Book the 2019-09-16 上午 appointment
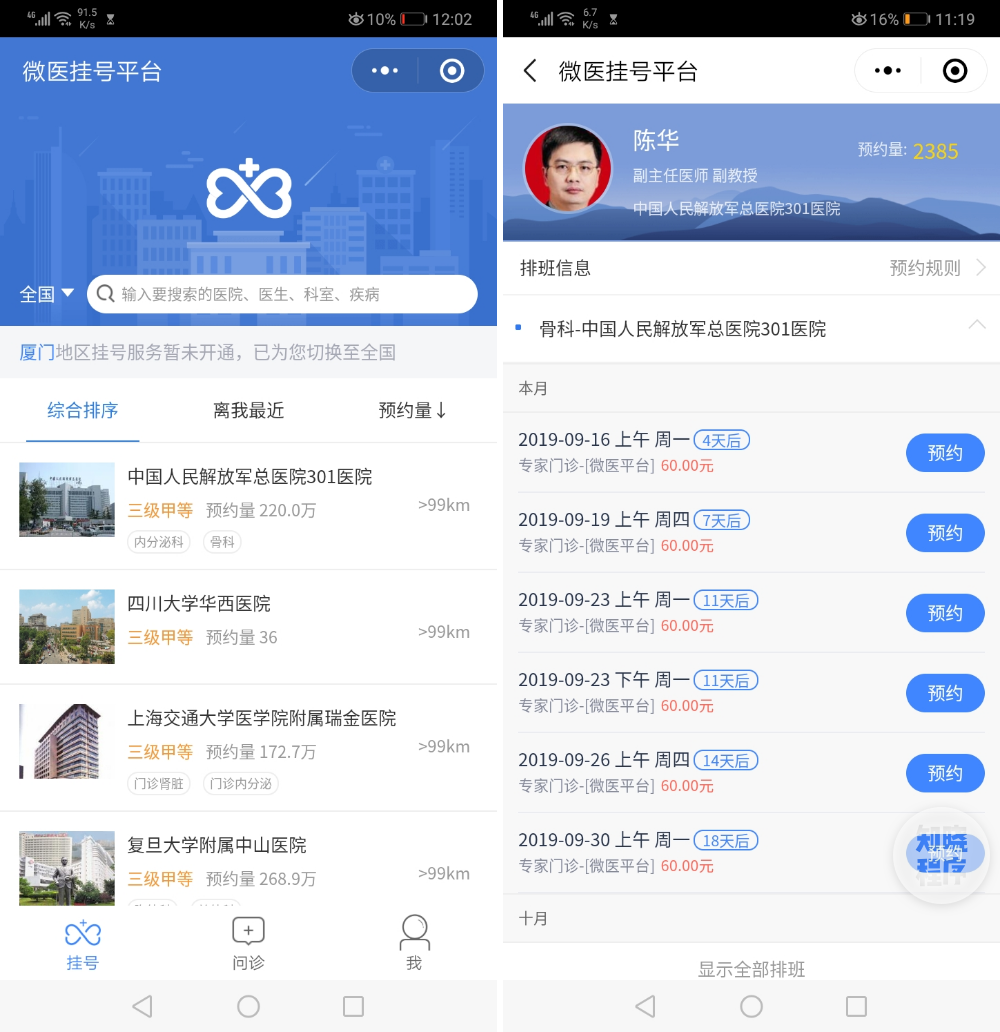Viewport: 1000px width, 1032px height. [944, 453]
